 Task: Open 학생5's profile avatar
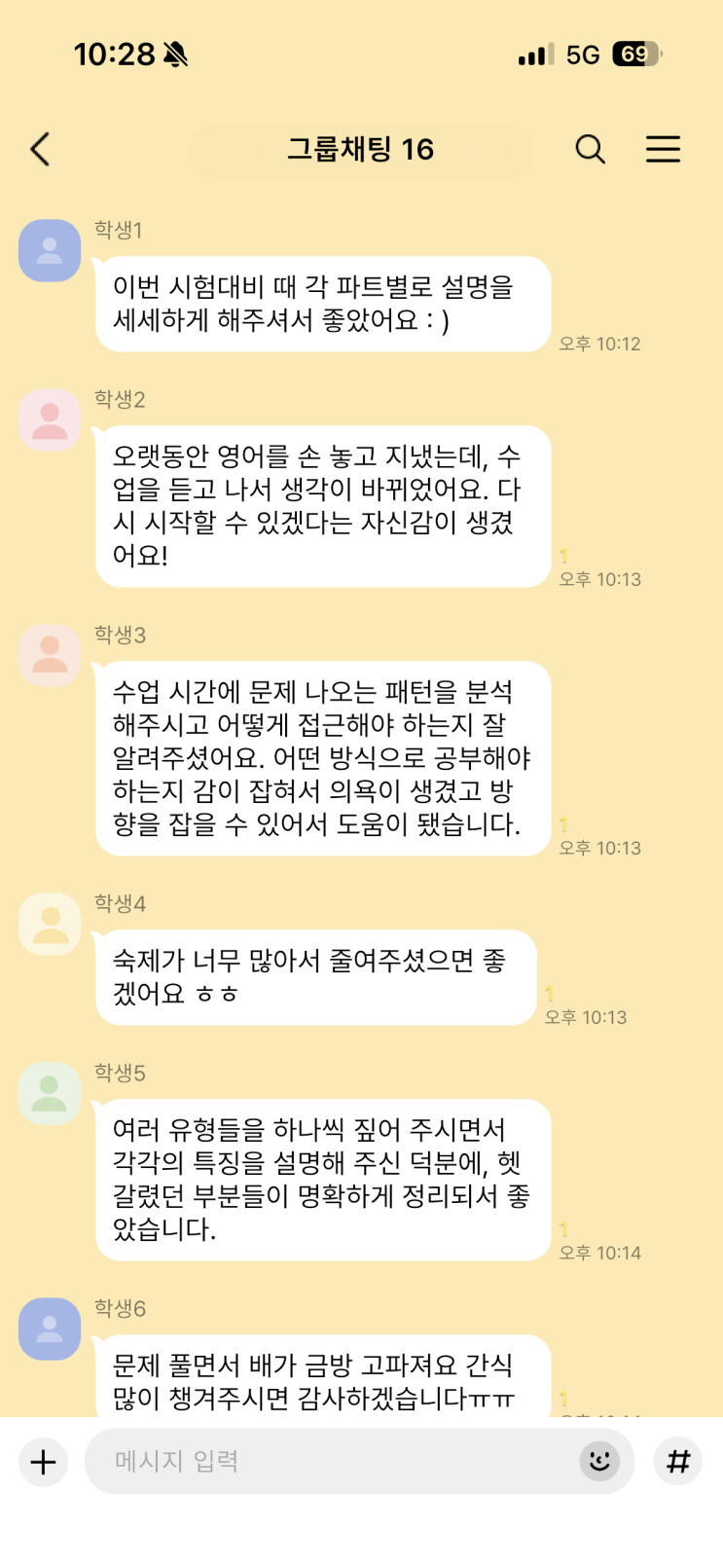tap(50, 1093)
